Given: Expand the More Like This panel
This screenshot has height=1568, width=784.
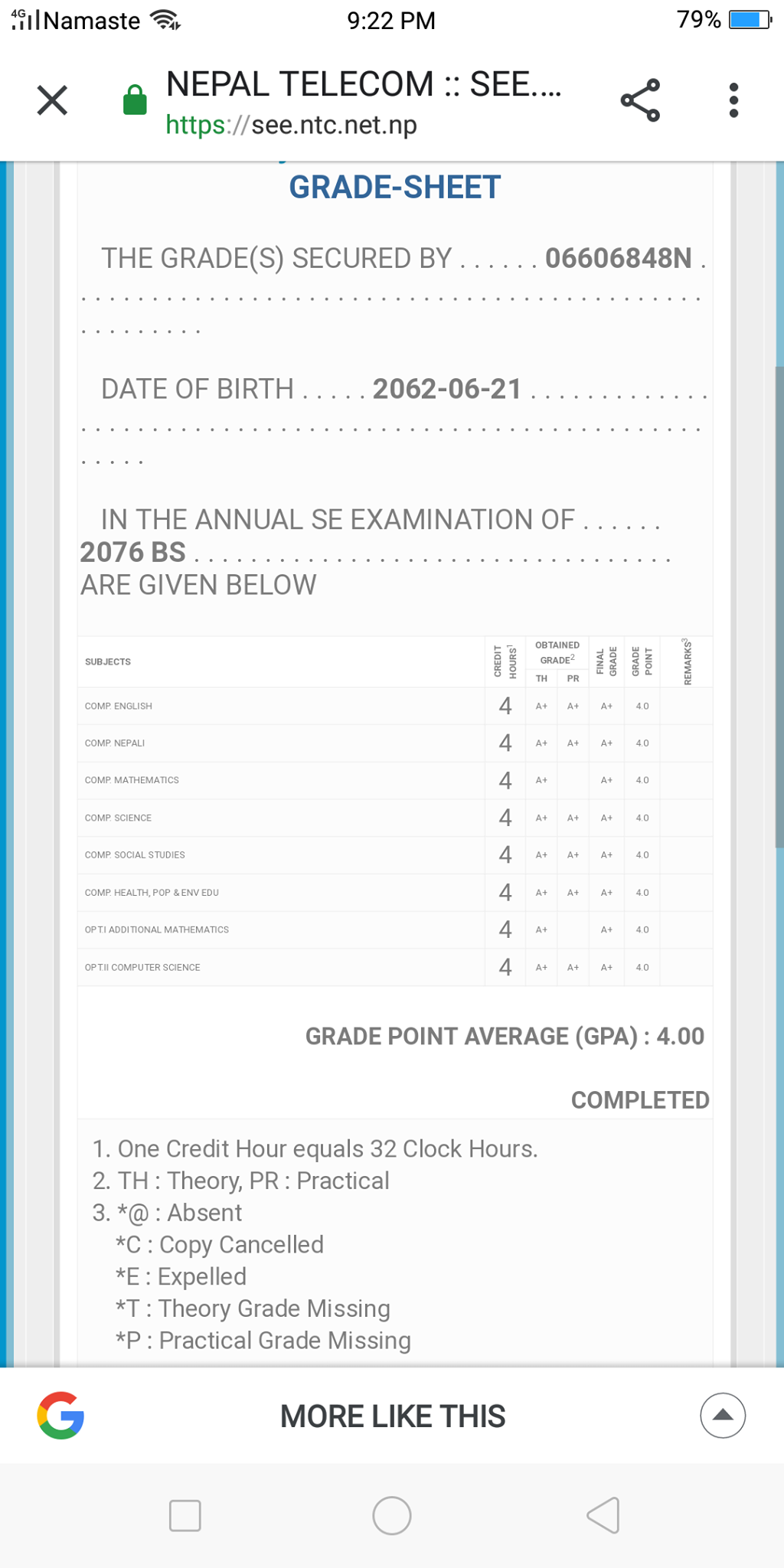Looking at the screenshot, I should (x=722, y=1416).
